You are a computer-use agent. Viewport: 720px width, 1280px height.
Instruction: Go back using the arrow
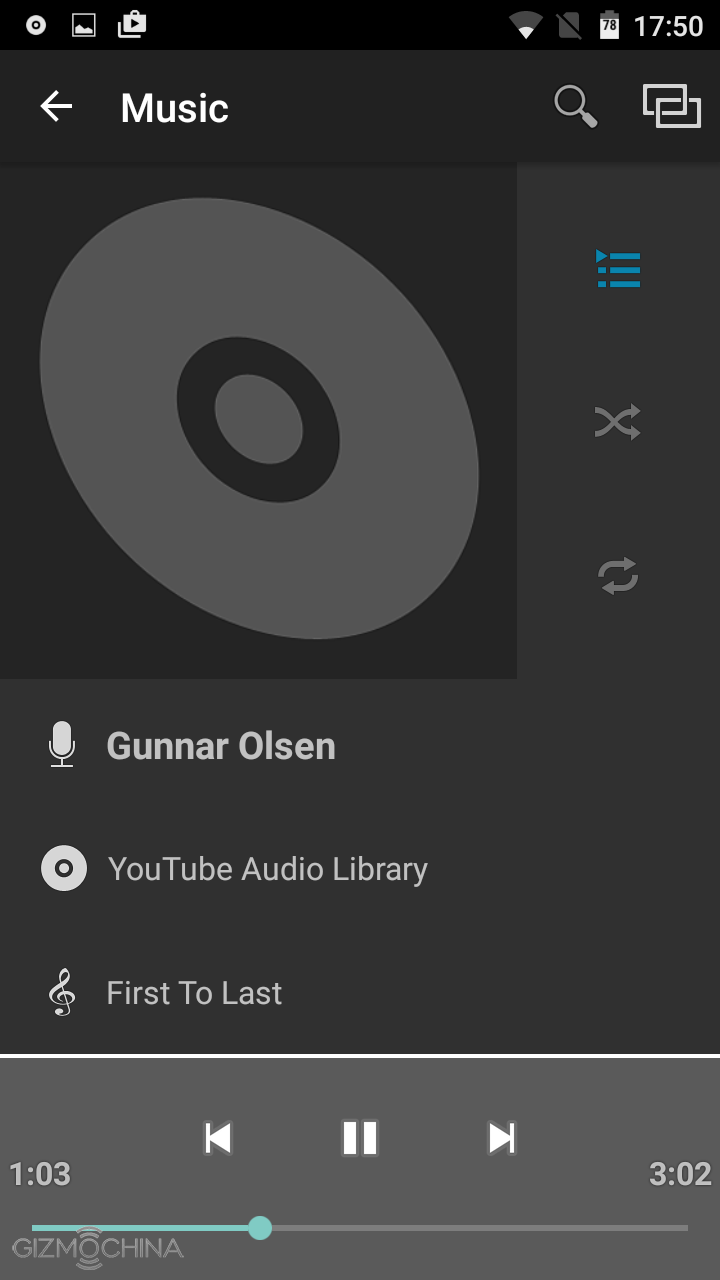pos(56,107)
